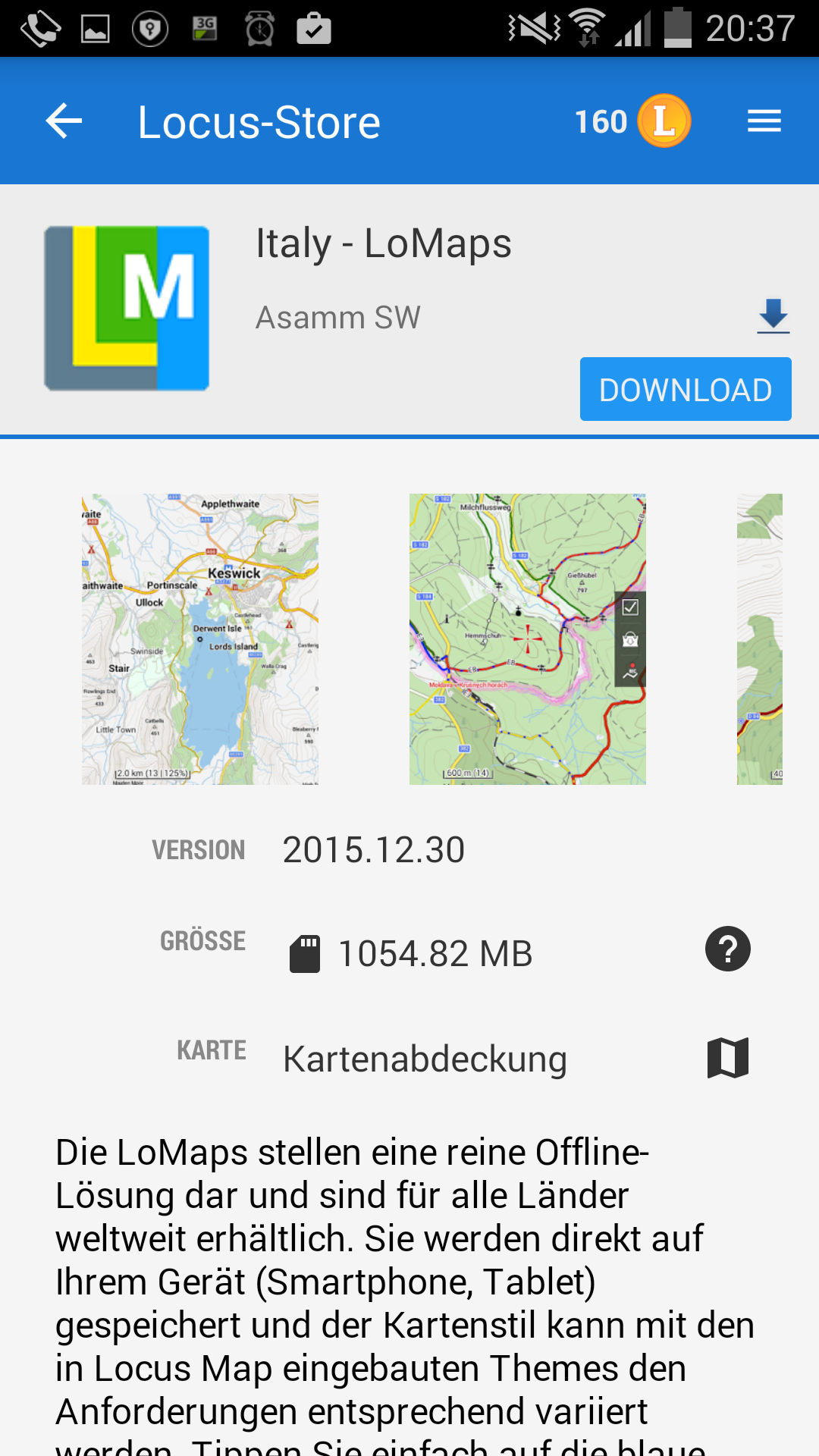Open the Keswick map screenshot

pyautogui.click(x=200, y=639)
